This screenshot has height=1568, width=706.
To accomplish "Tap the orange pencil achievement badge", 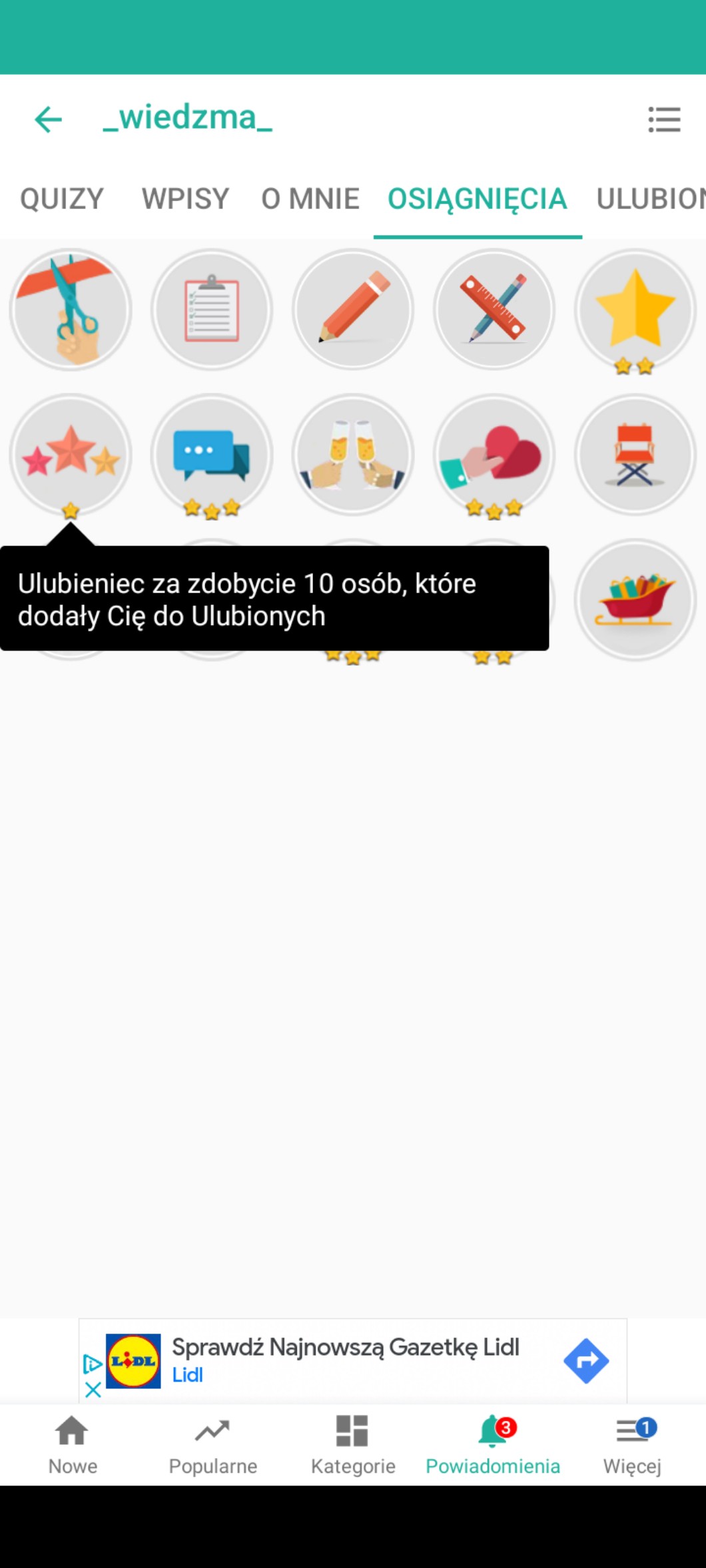I will click(353, 310).
